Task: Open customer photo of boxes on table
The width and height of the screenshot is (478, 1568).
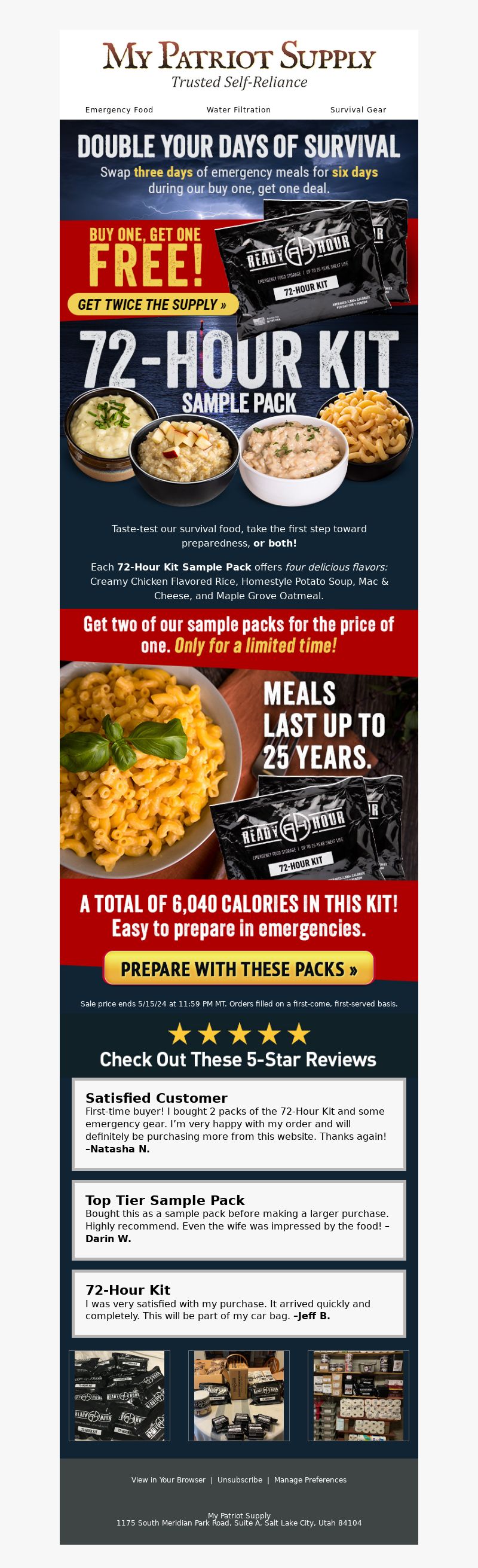Action: click(238, 1395)
